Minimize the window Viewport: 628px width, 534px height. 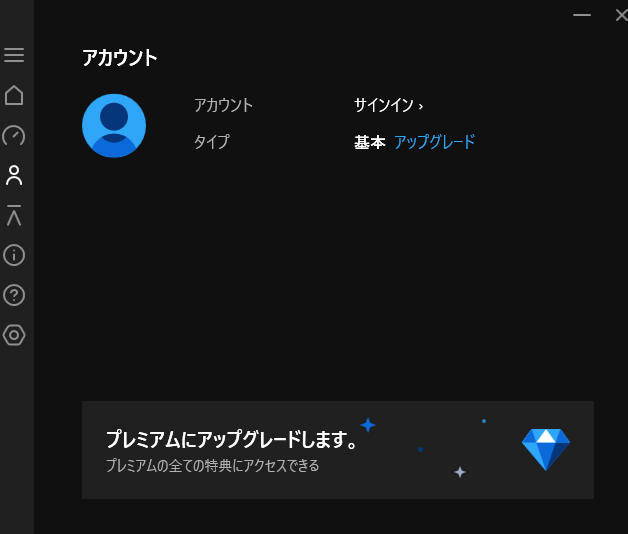(x=582, y=15)
